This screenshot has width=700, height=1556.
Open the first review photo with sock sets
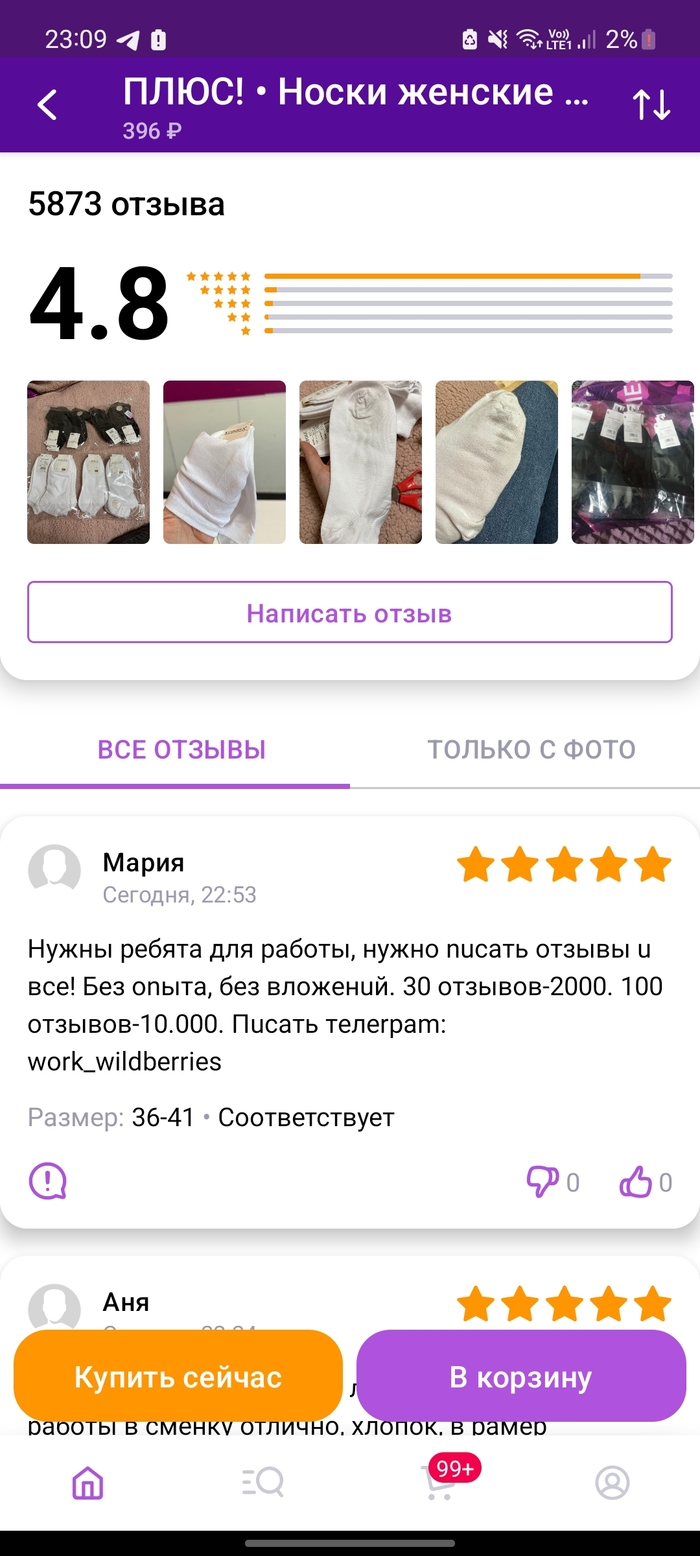(88, 462)
